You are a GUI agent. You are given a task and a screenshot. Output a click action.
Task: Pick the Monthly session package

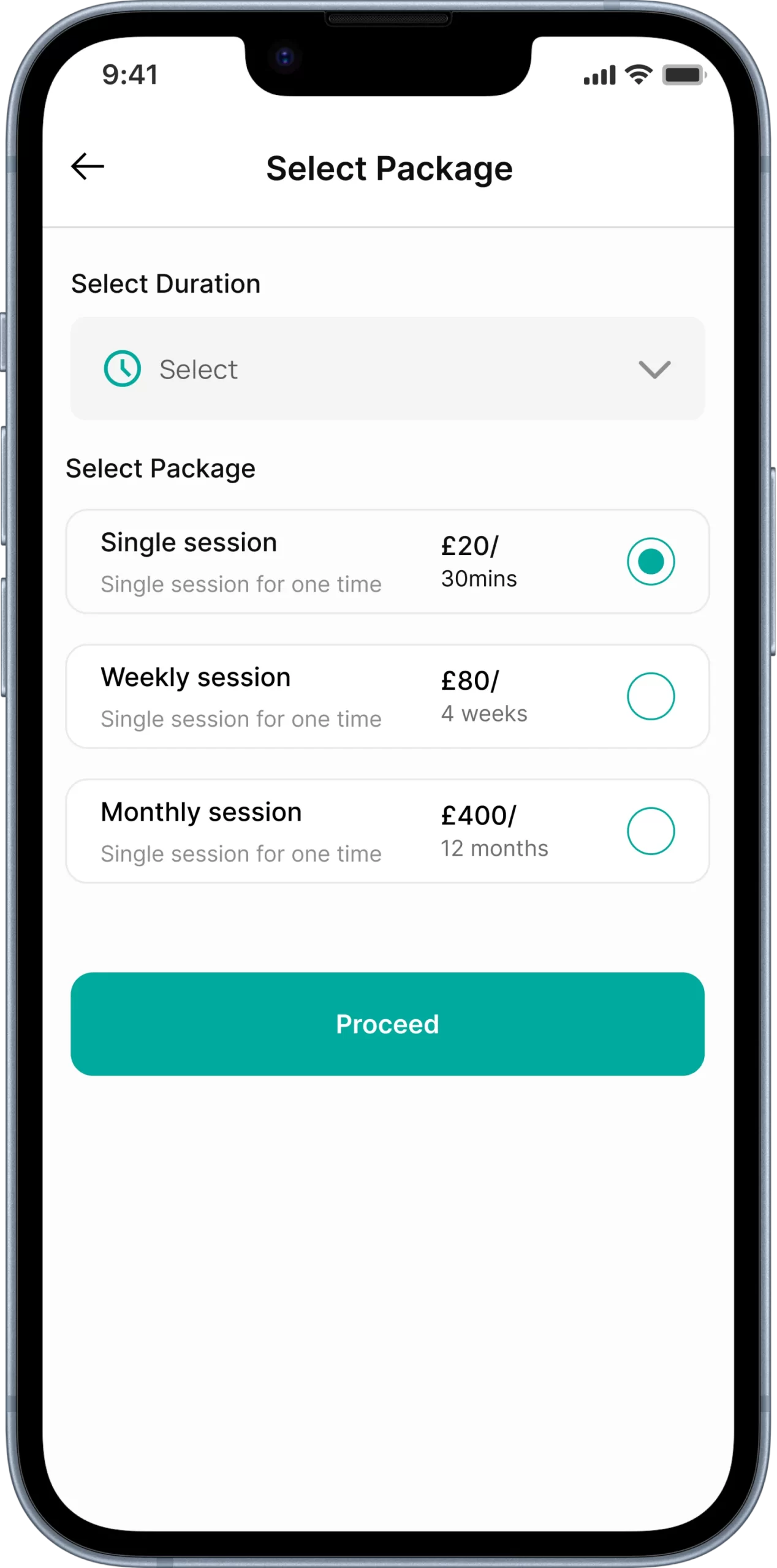click(x=650, y=831)
